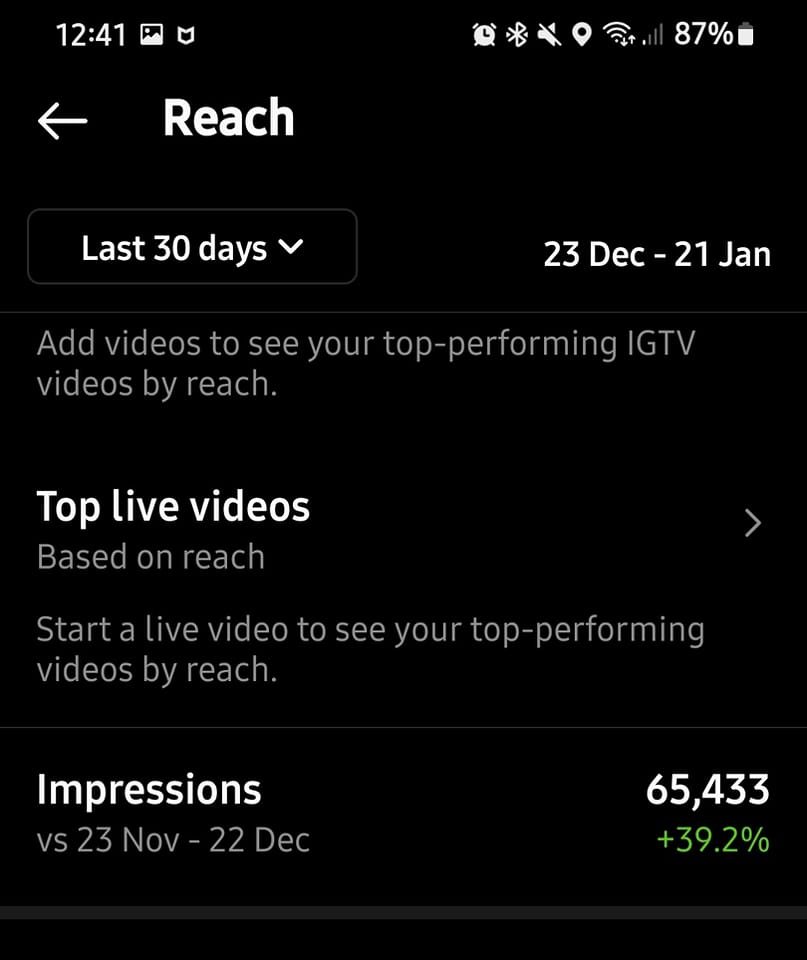
Task: Go back from the Reach screen
Action: [62, 121]
